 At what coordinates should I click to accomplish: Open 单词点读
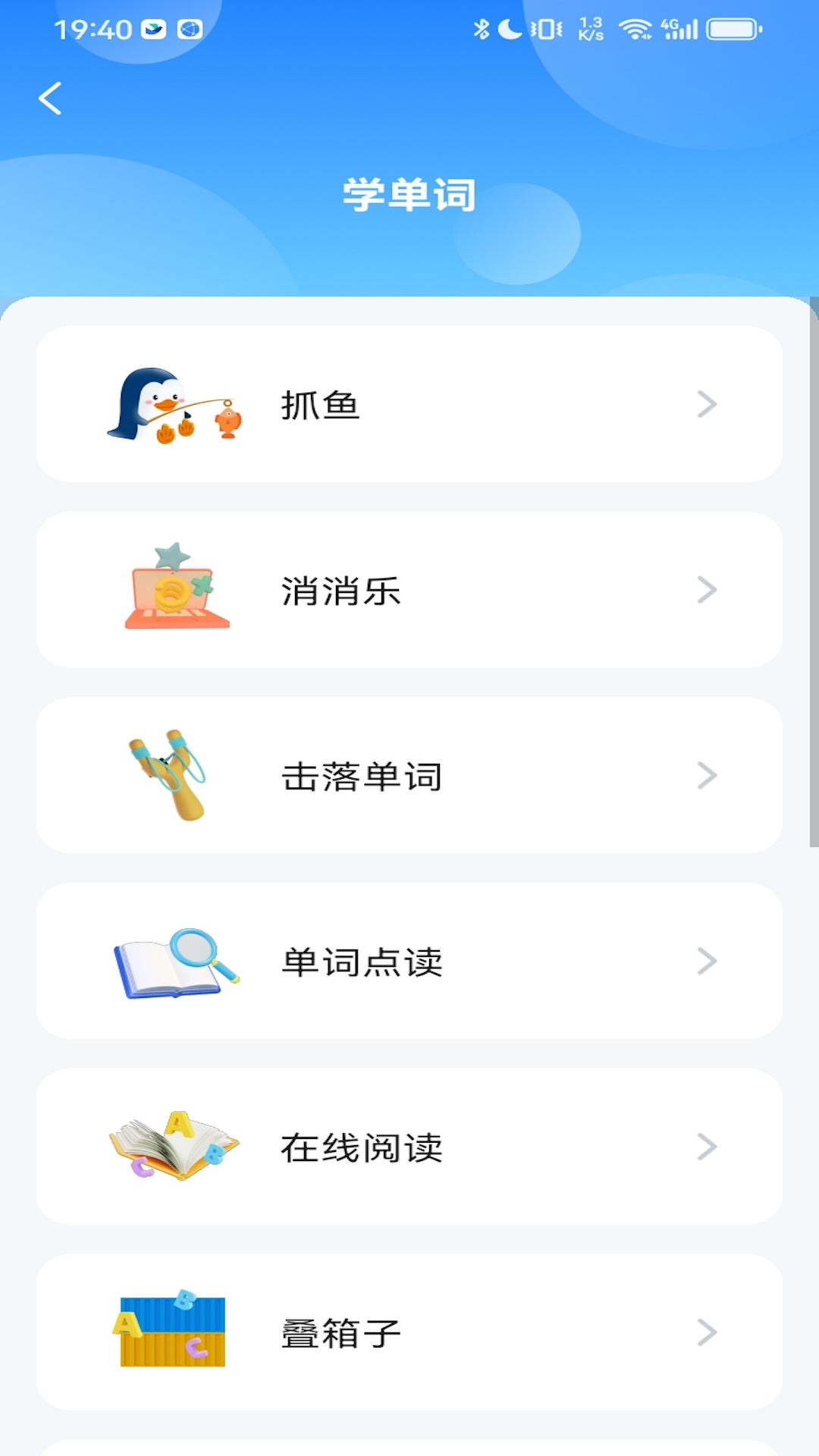409,962
